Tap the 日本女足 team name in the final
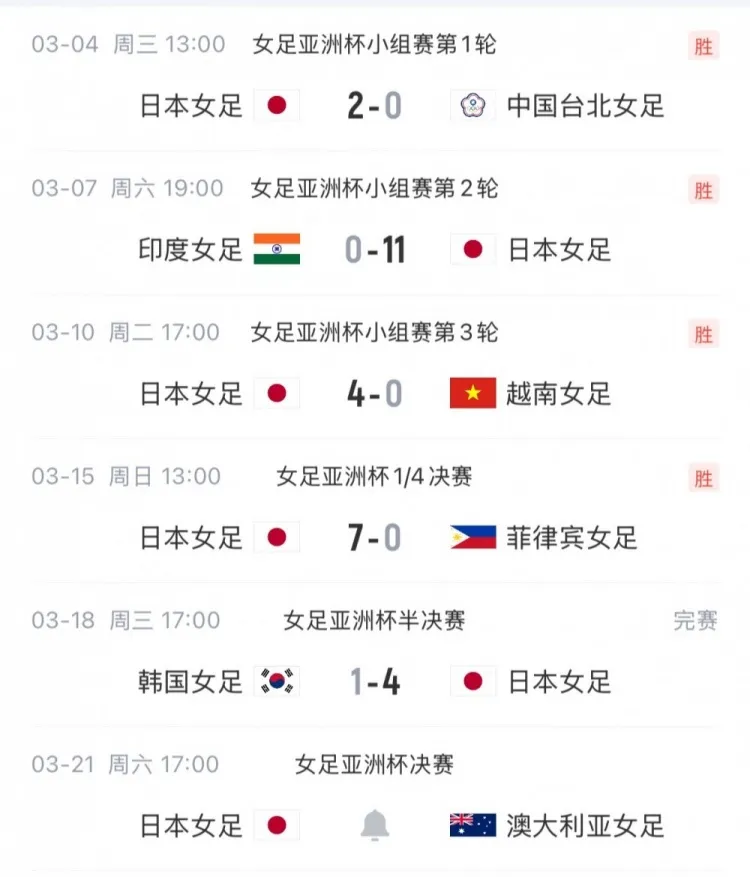 point(189,825)
